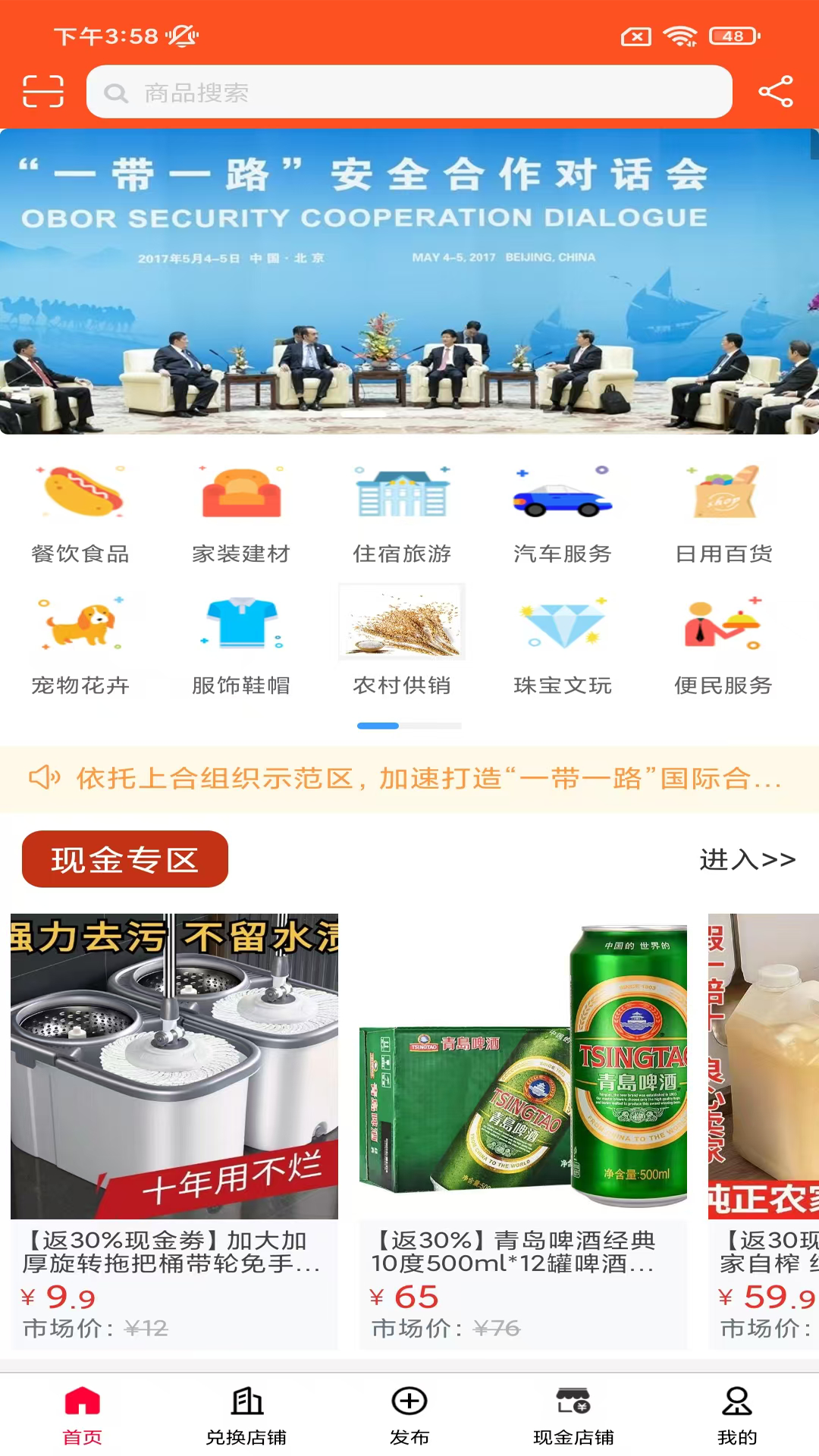
Task: Open the 一带一路 banner
Action: [409, 281]
